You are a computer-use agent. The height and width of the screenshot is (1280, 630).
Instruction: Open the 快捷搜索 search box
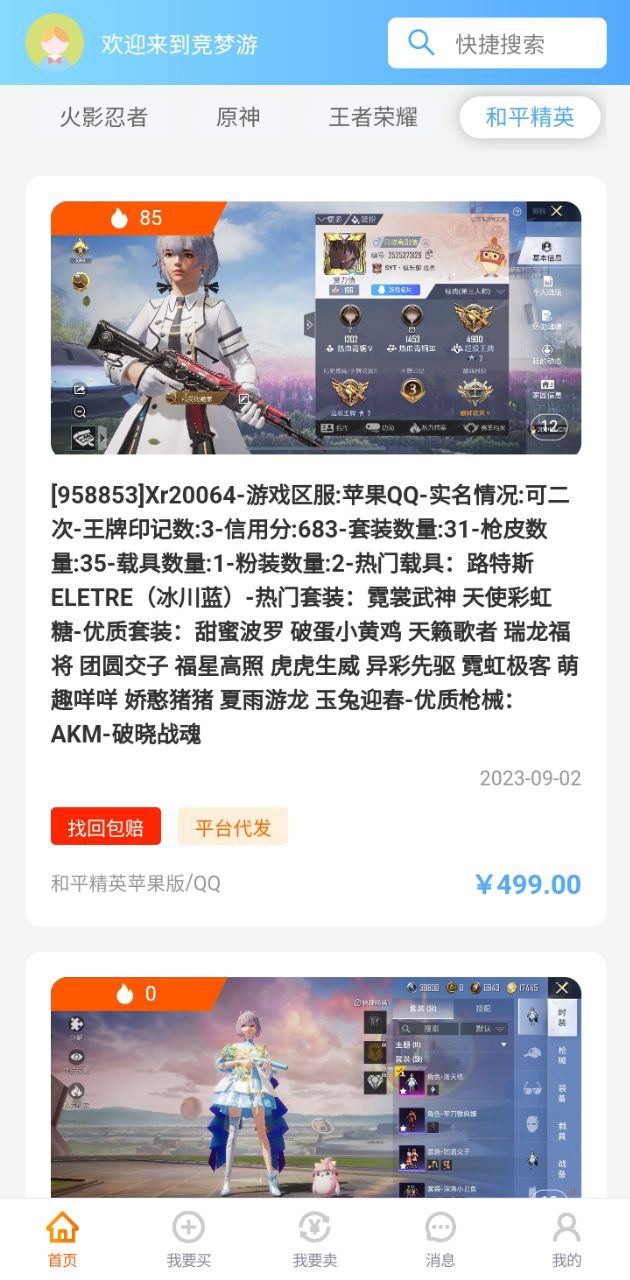(497, 43)
